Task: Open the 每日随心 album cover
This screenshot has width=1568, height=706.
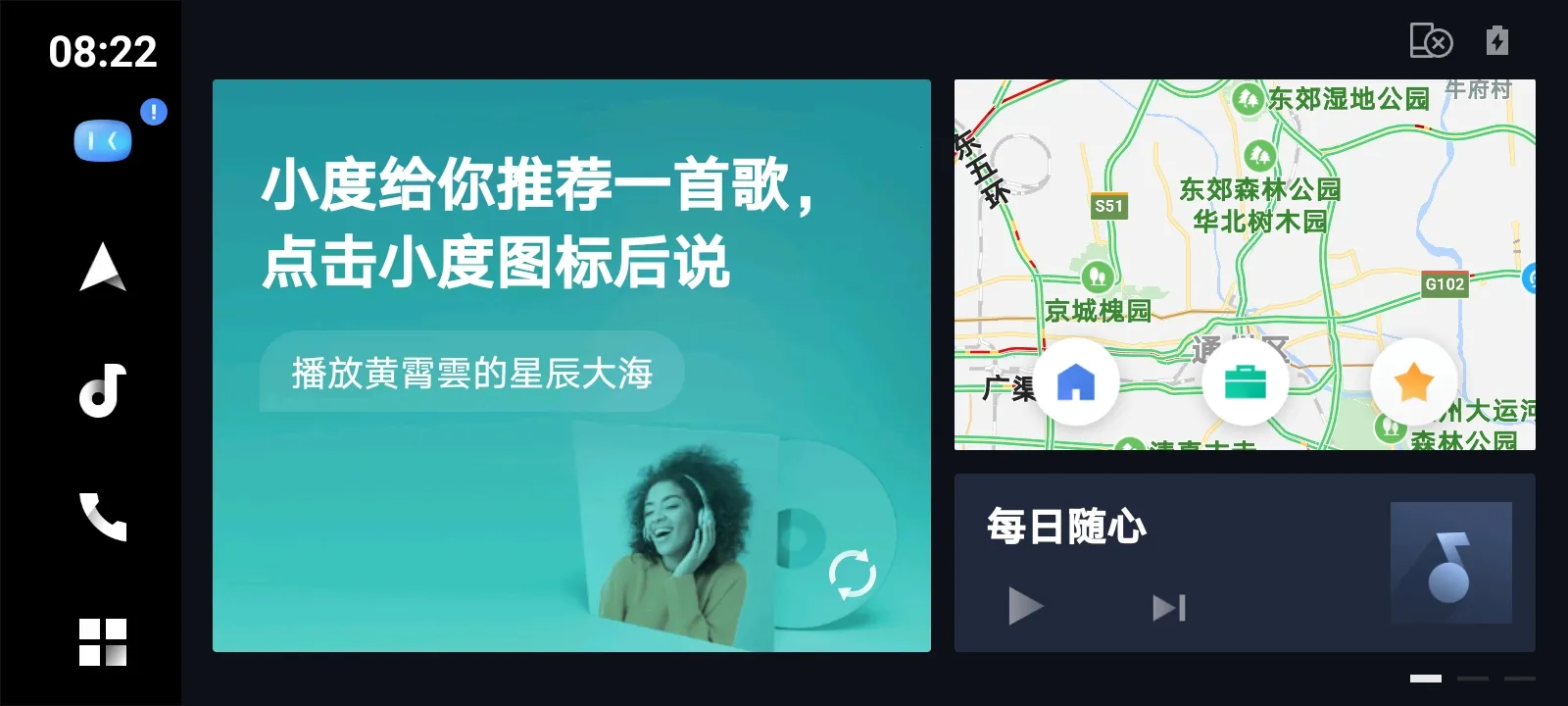Action: click(1450, 563)
